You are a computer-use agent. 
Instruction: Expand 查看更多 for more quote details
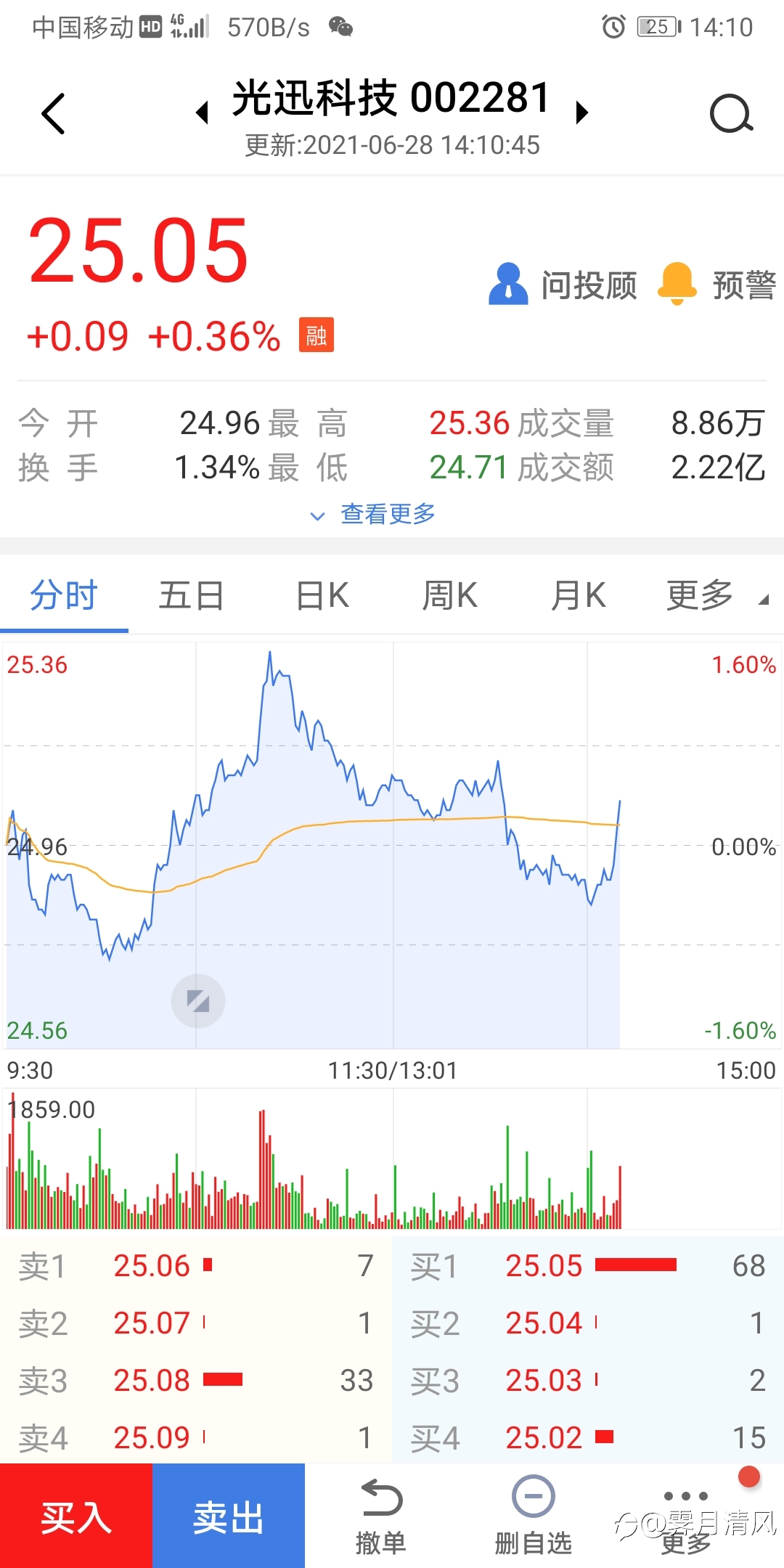(x=373, y=514)
